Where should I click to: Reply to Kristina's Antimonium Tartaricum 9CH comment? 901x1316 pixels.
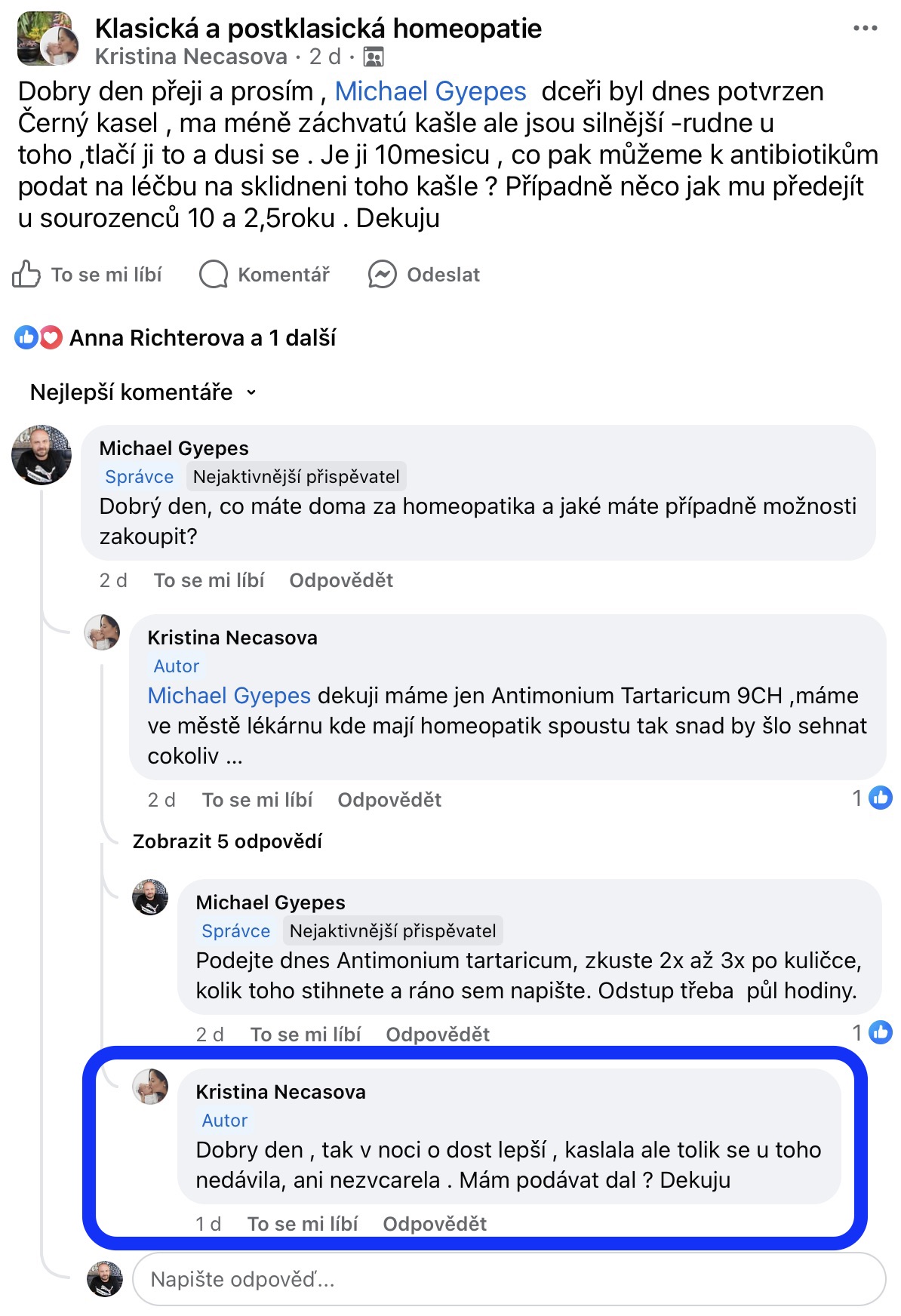coord(389,800)
